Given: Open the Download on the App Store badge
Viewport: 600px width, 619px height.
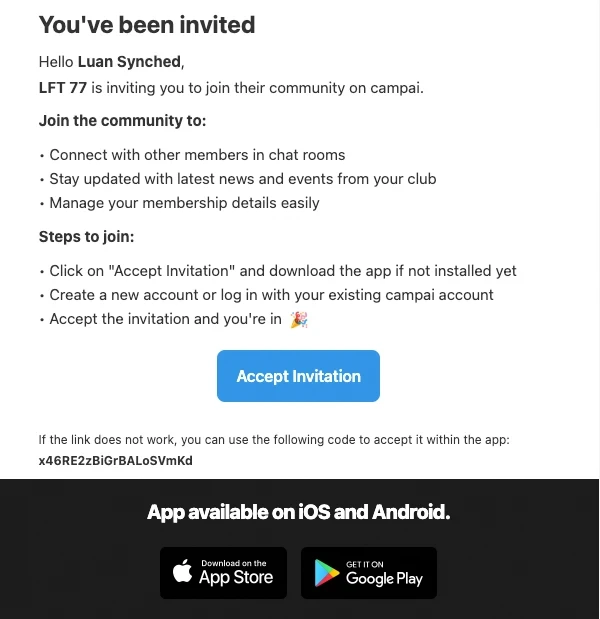Looking at the screenshot, I should pyautogui.click(x=223, y=572).
